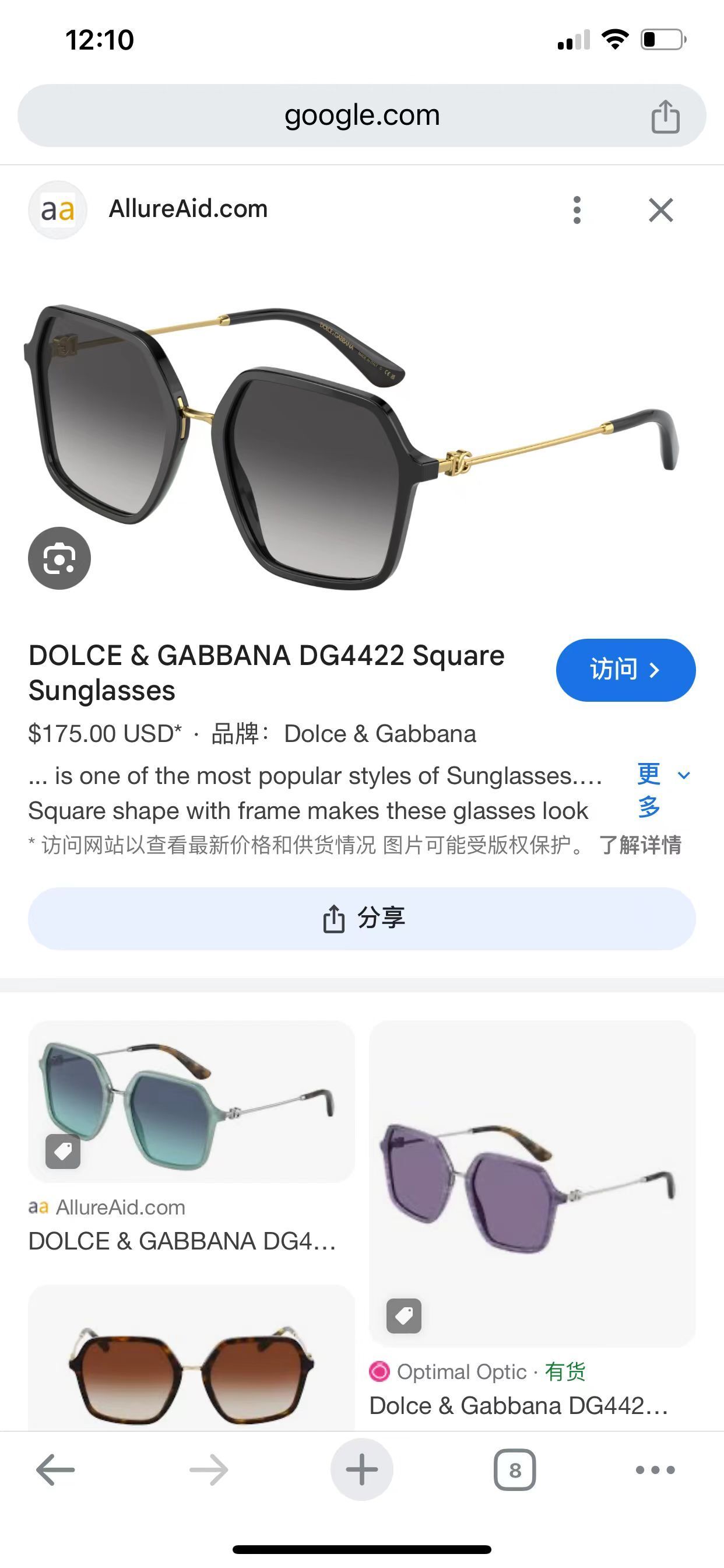Expand the description with 更多
Viewport: 724px width, 1568px height.
(x=662, y=790)
